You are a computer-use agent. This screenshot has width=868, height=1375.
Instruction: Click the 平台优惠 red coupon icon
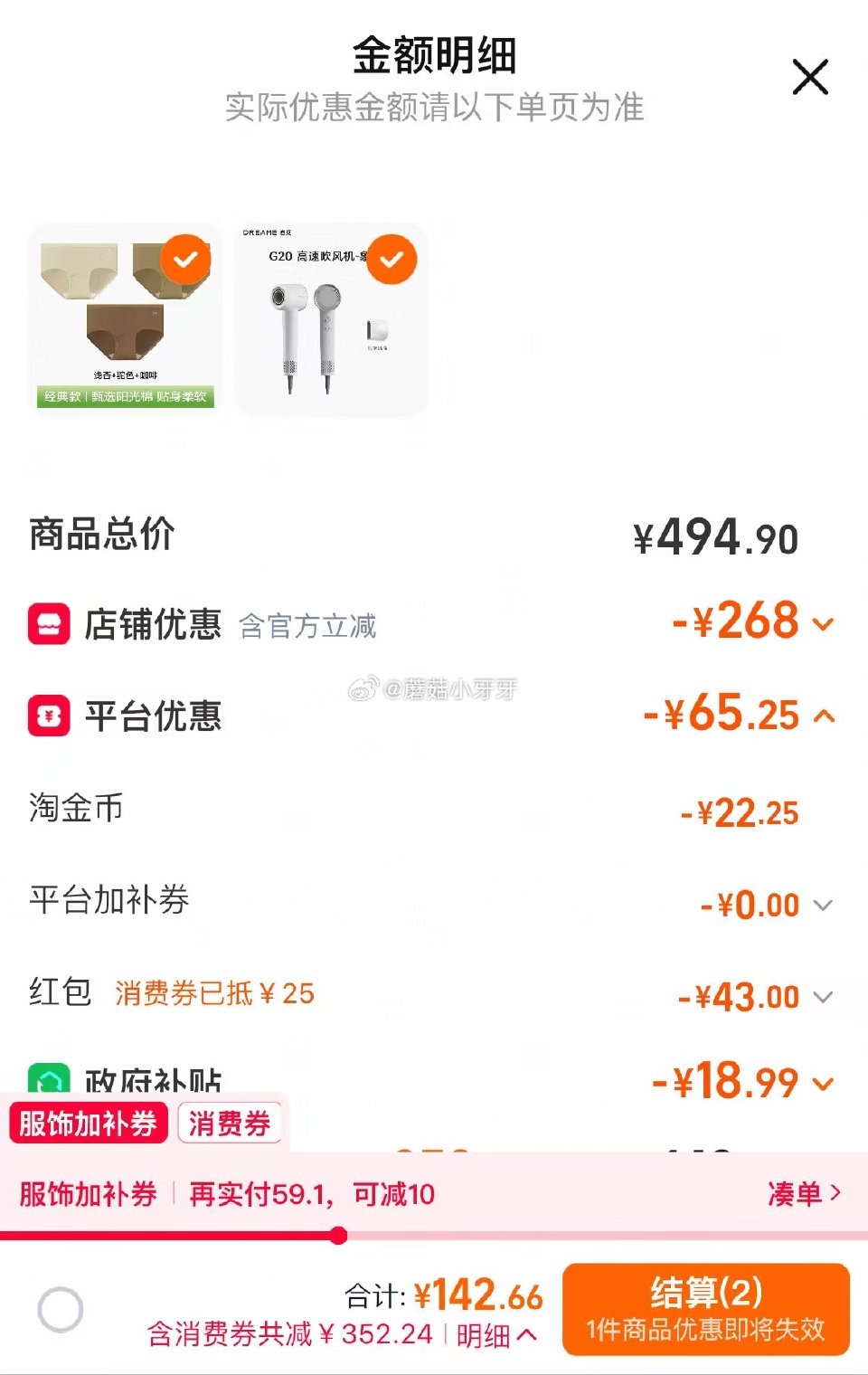(52, 716)
